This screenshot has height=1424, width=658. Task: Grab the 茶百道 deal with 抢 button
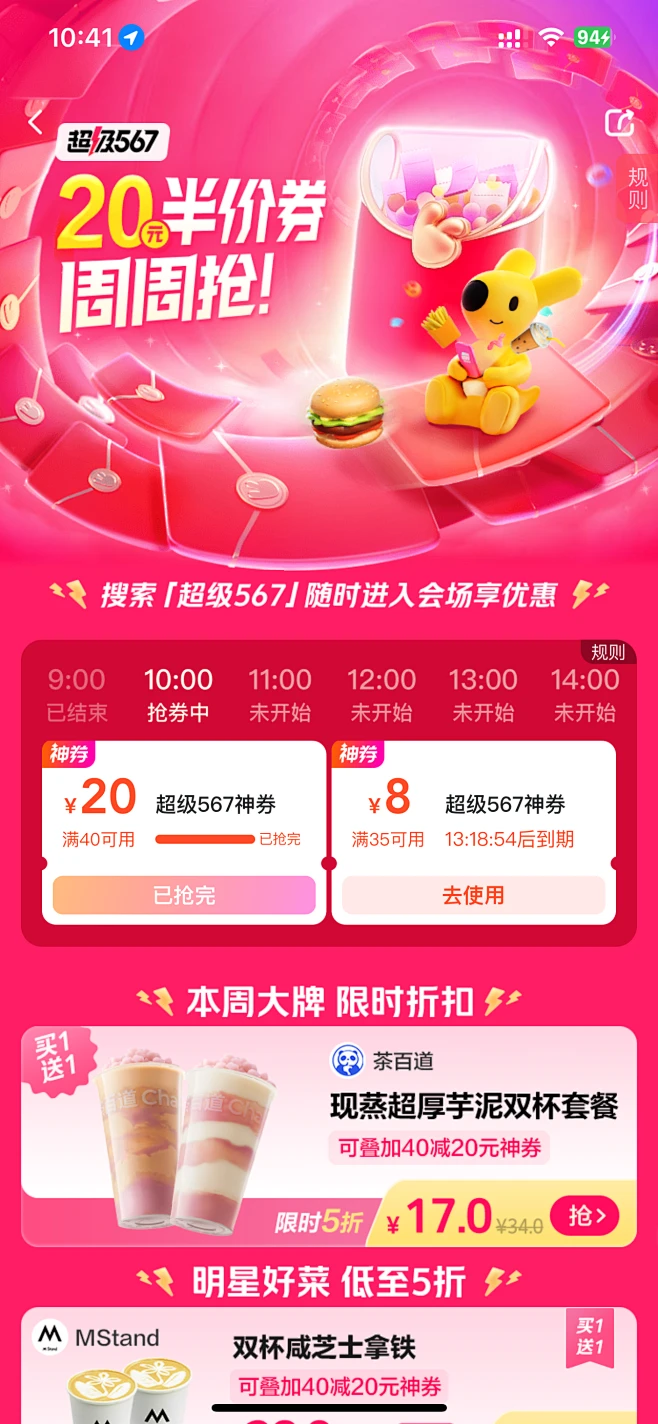(584, 1216)
